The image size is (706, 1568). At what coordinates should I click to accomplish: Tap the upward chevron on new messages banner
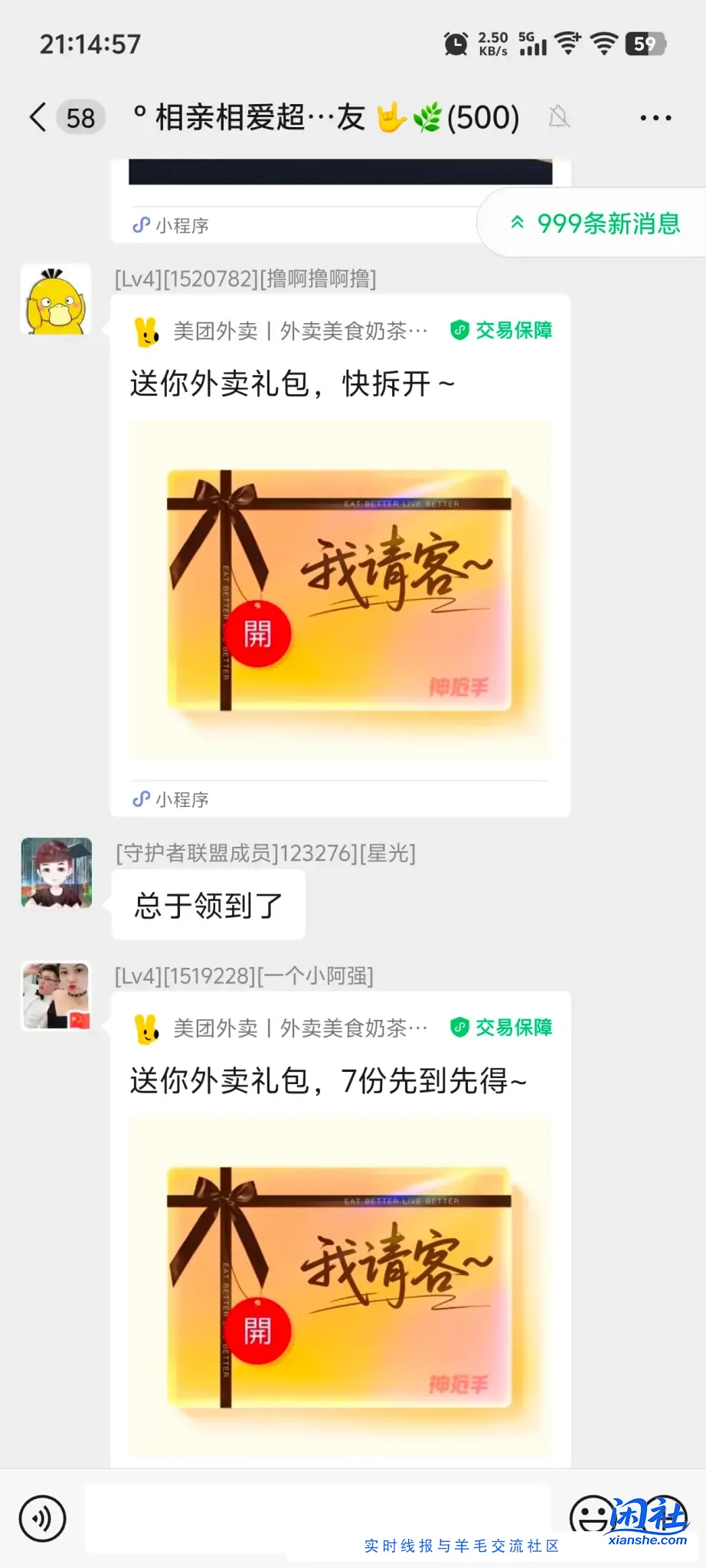517,224
